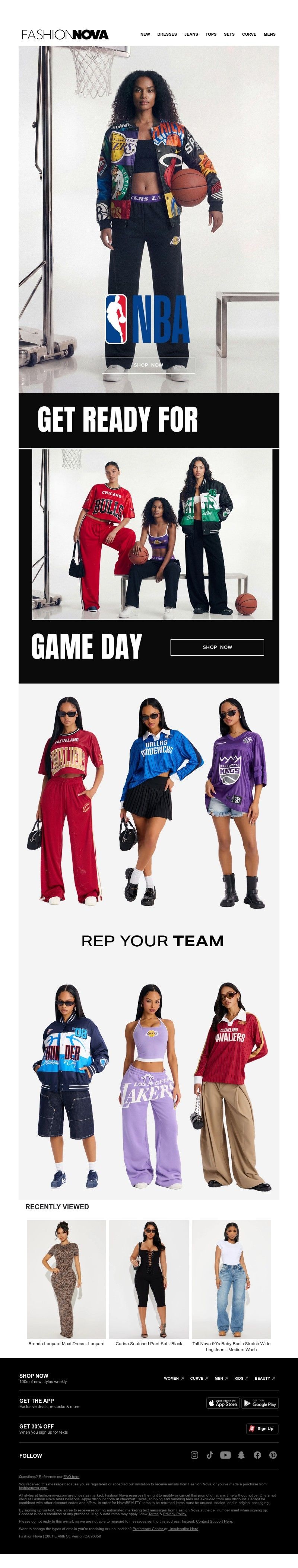
Task: Tap the Sign Up button for texts
Action: click(x=262, y=1428)
